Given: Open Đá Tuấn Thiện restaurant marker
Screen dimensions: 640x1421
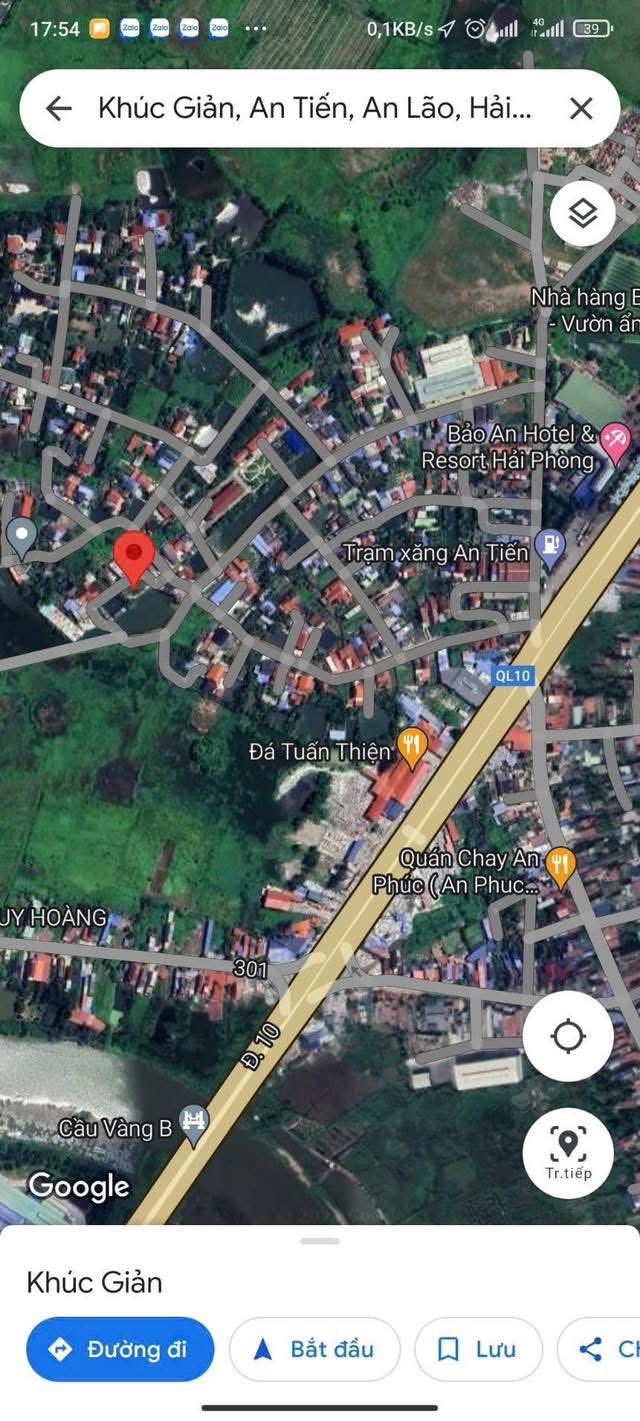Looking at the screenshot, I should coord(412,743).
